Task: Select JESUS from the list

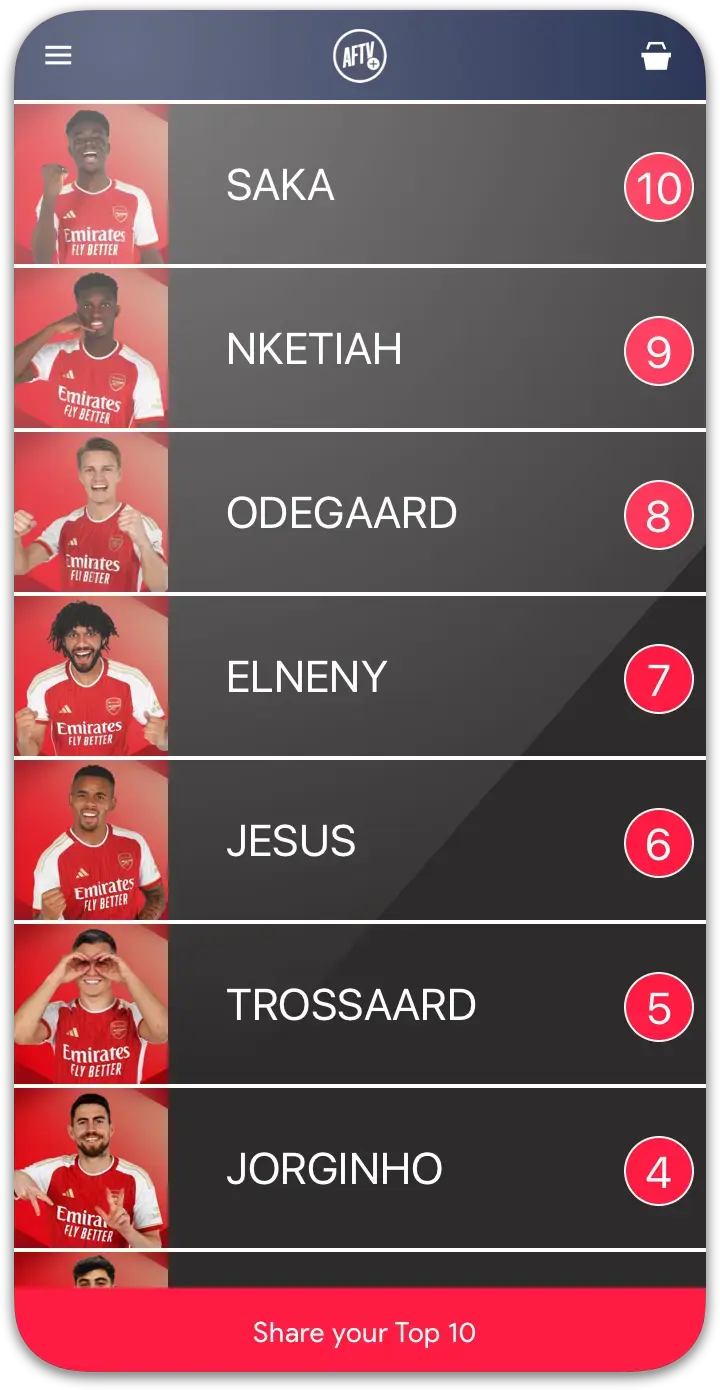Action: tap(360, 841)
